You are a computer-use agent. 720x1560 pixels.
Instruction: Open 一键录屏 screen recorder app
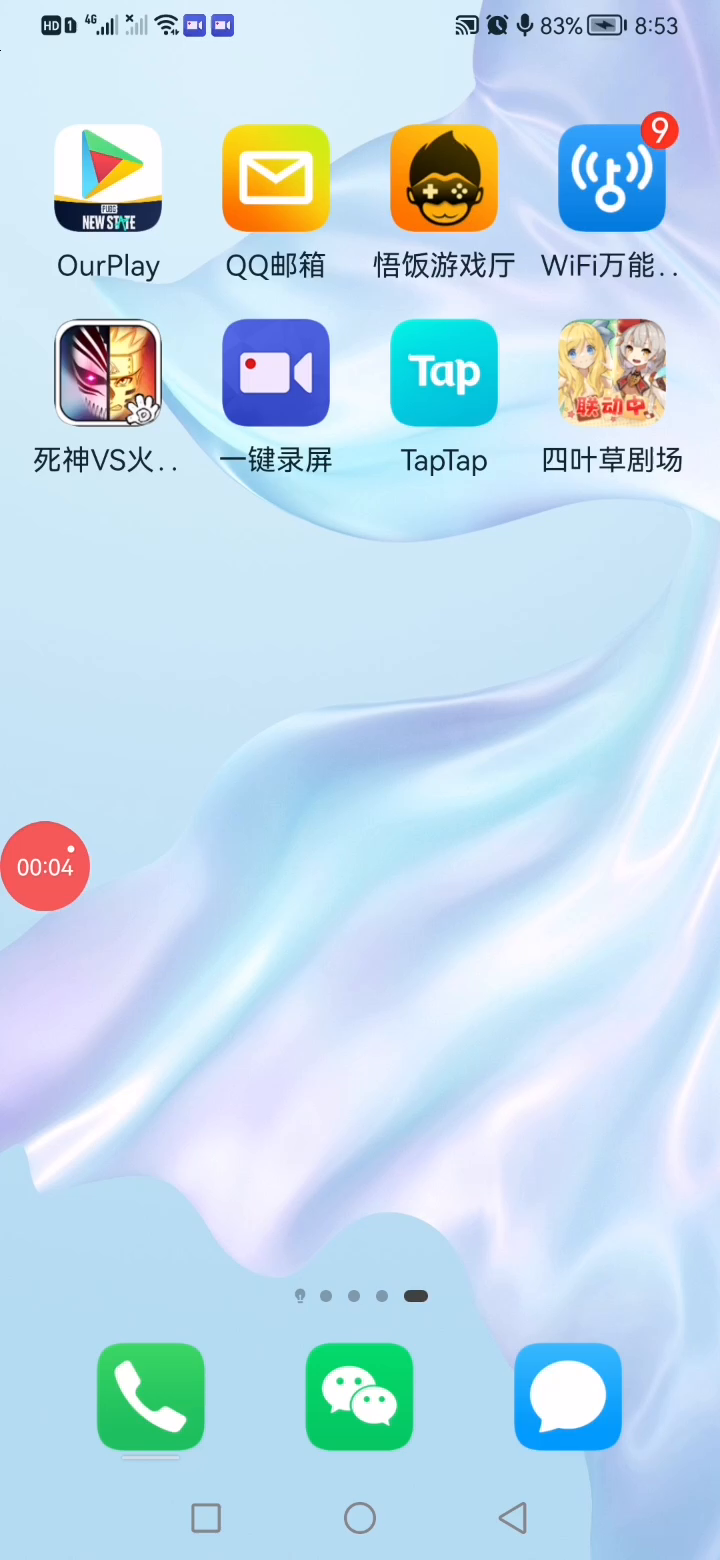point(276,373)
